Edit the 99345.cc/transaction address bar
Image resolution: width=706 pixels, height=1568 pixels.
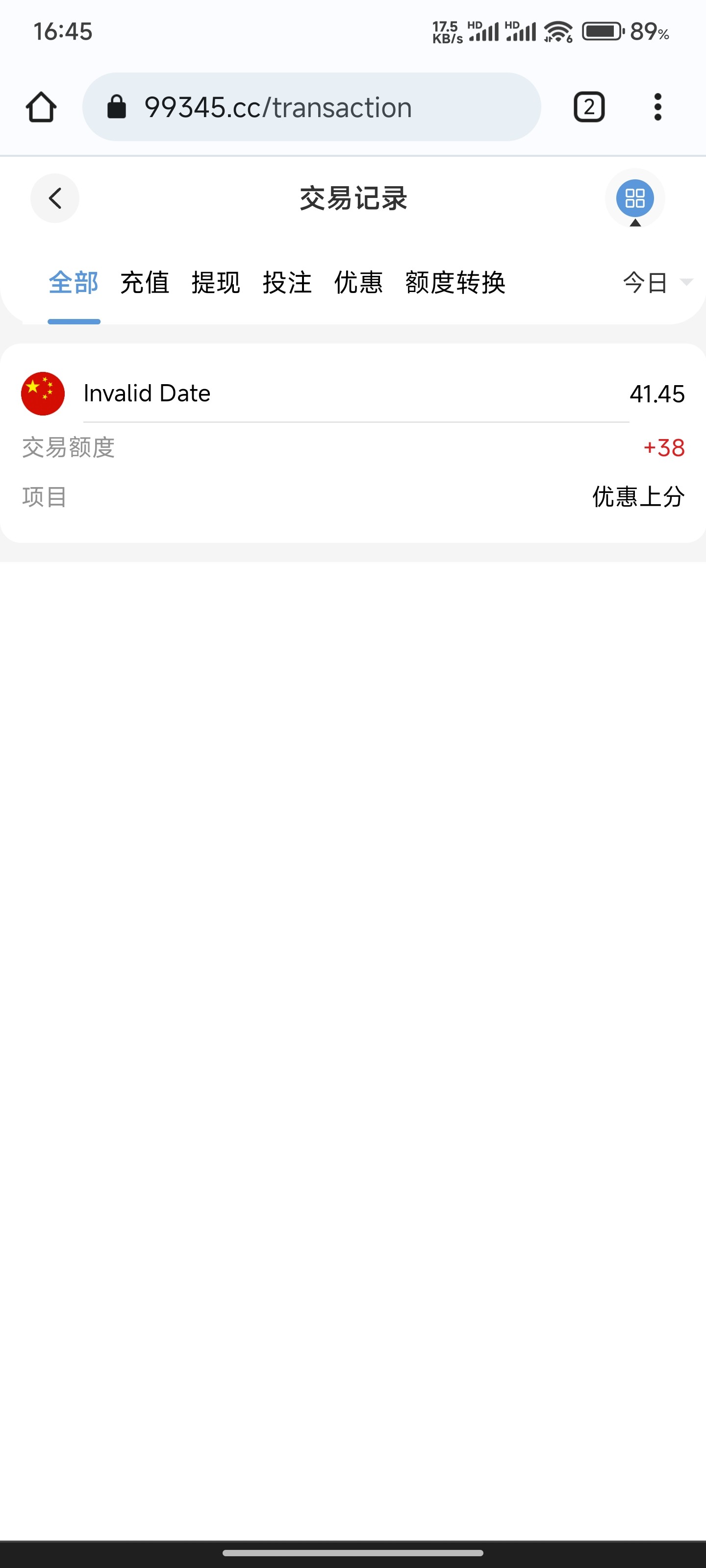tap(311, 107)
